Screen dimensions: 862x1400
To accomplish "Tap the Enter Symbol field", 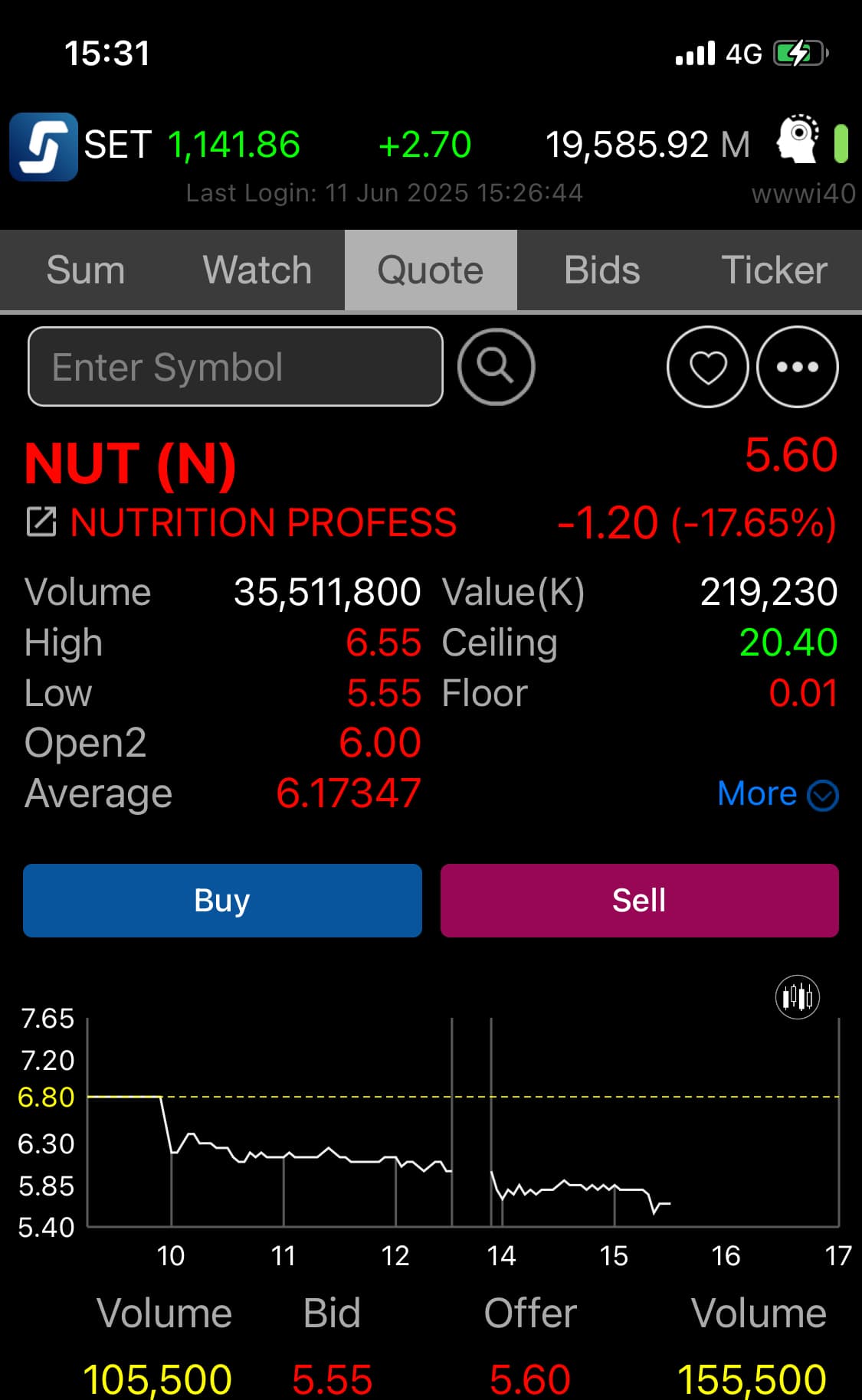I will pyautogui.click(x=235, y=367).
